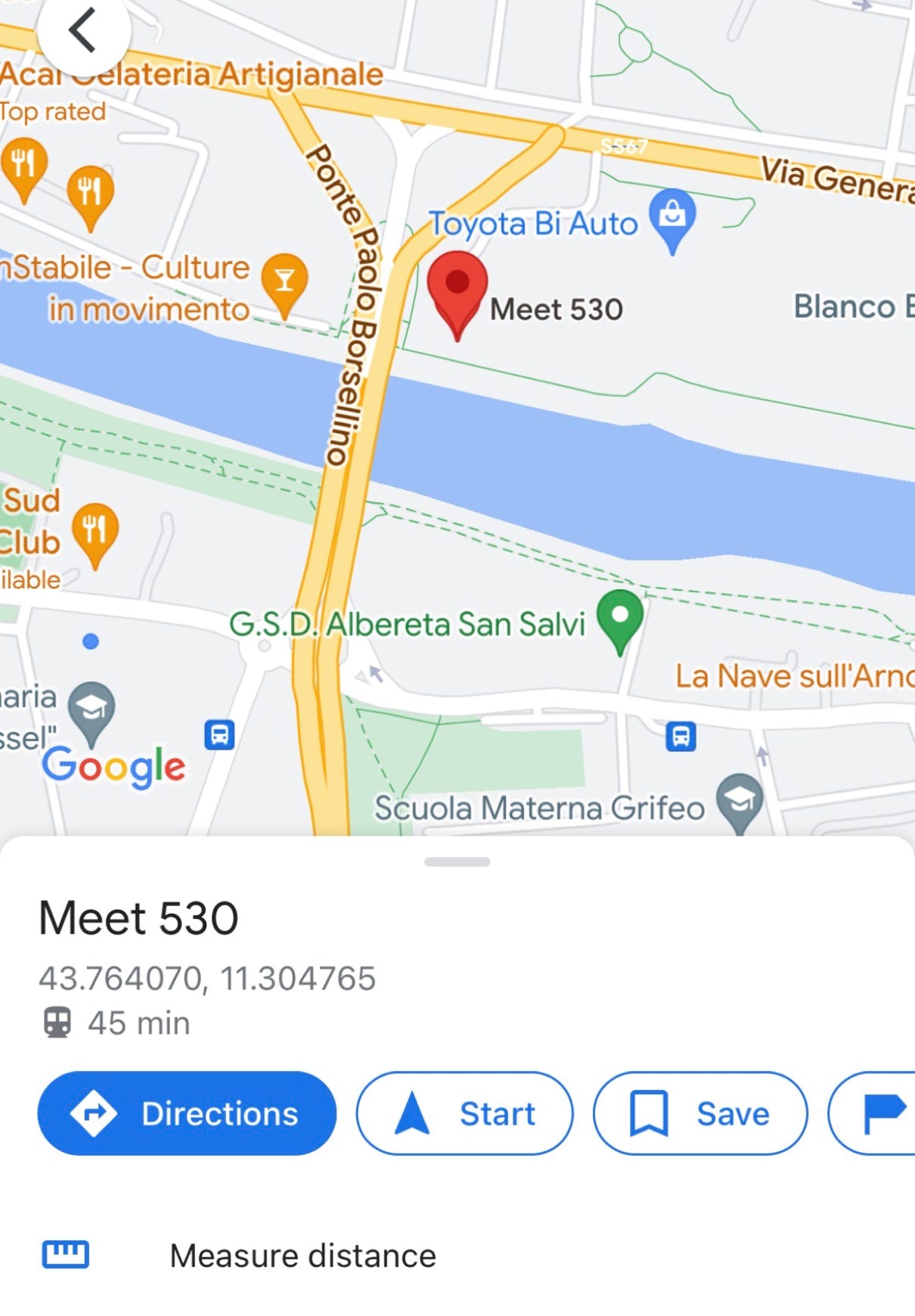This screenshot has height=1316, width=915.
Task: Start navigation to Meet 530
Action: tap(464, 1113)
